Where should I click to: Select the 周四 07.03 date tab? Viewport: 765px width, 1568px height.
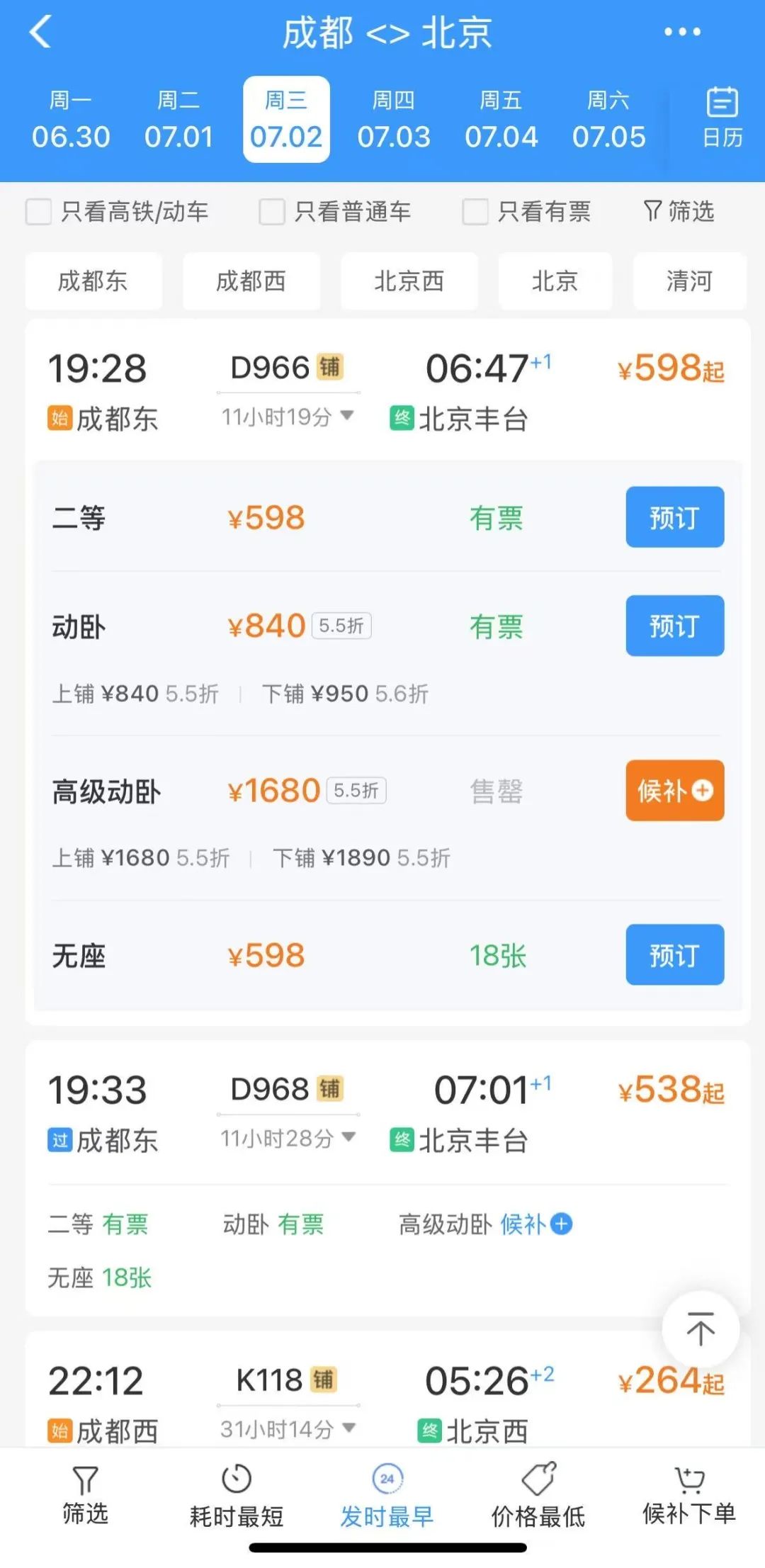[x=393, y=120]
